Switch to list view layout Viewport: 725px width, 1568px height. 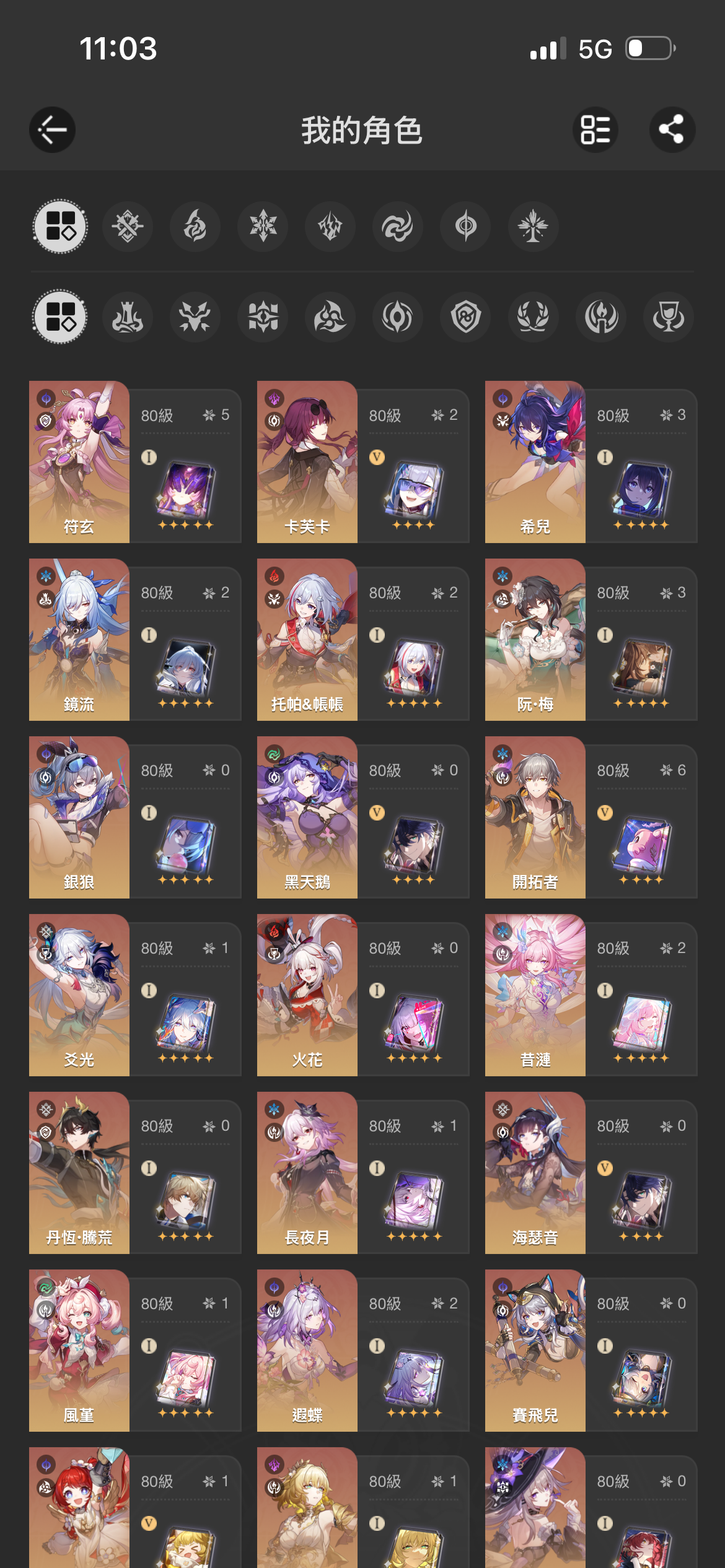595,130
